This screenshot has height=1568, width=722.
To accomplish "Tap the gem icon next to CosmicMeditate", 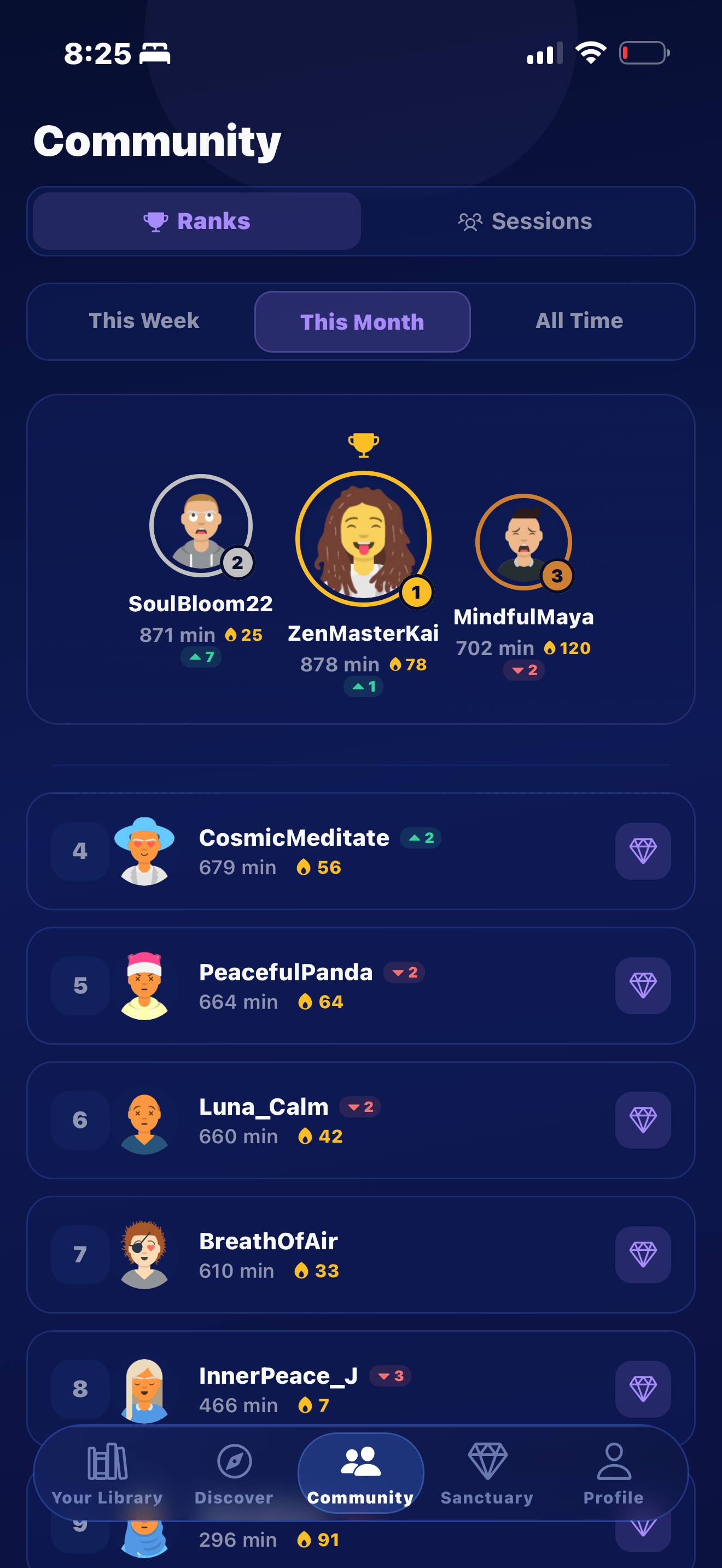I will click(643, 851).
